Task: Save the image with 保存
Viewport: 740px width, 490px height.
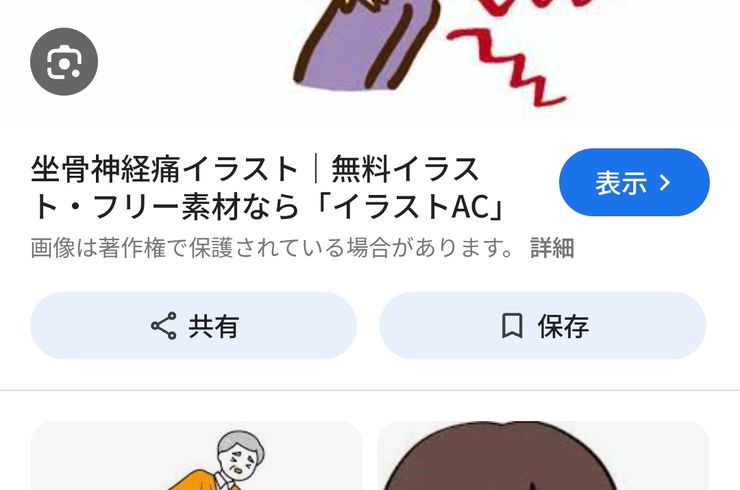Action: [543, 325]
